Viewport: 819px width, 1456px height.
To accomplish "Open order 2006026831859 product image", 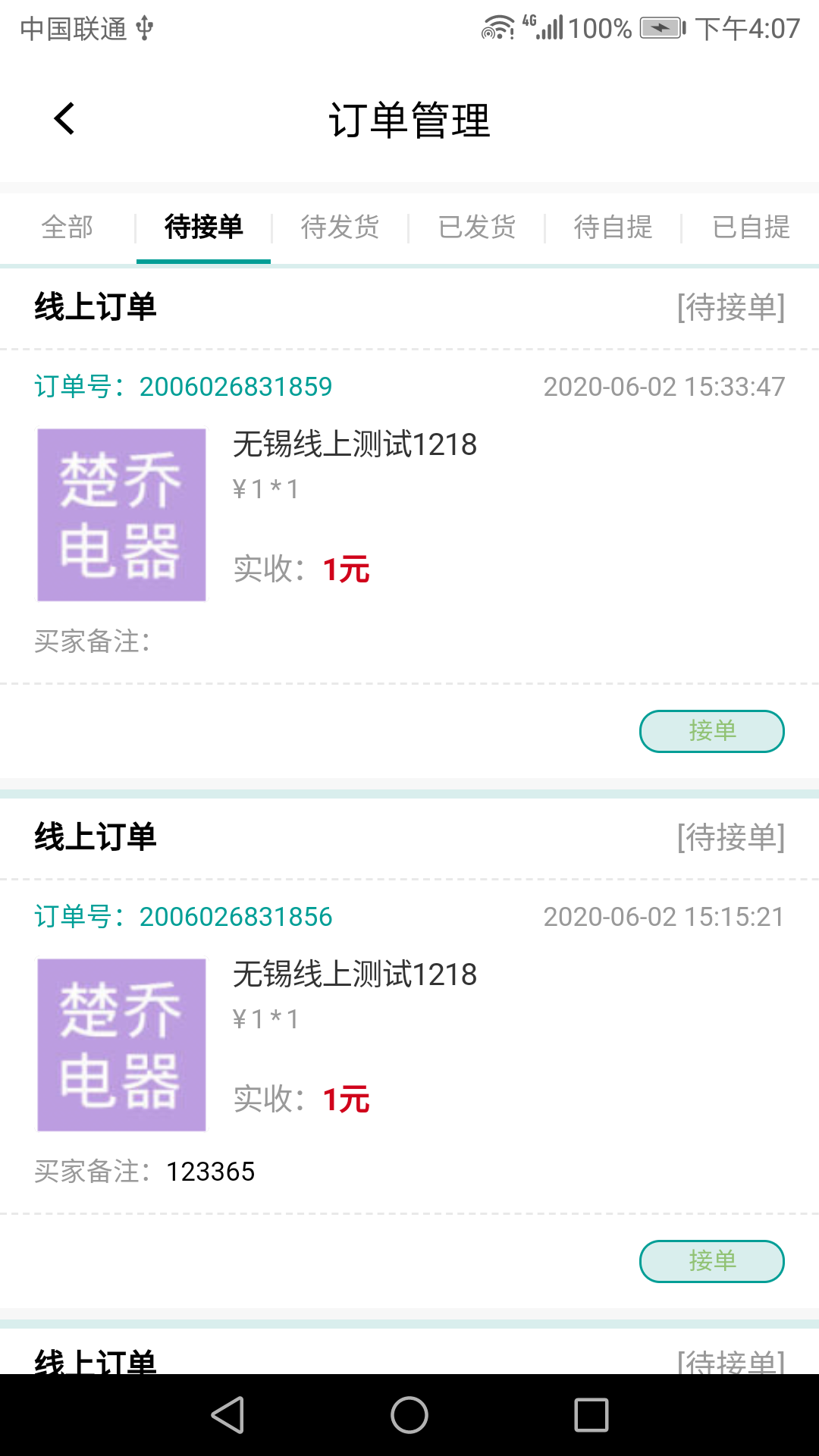I will [x=122, y=515].
